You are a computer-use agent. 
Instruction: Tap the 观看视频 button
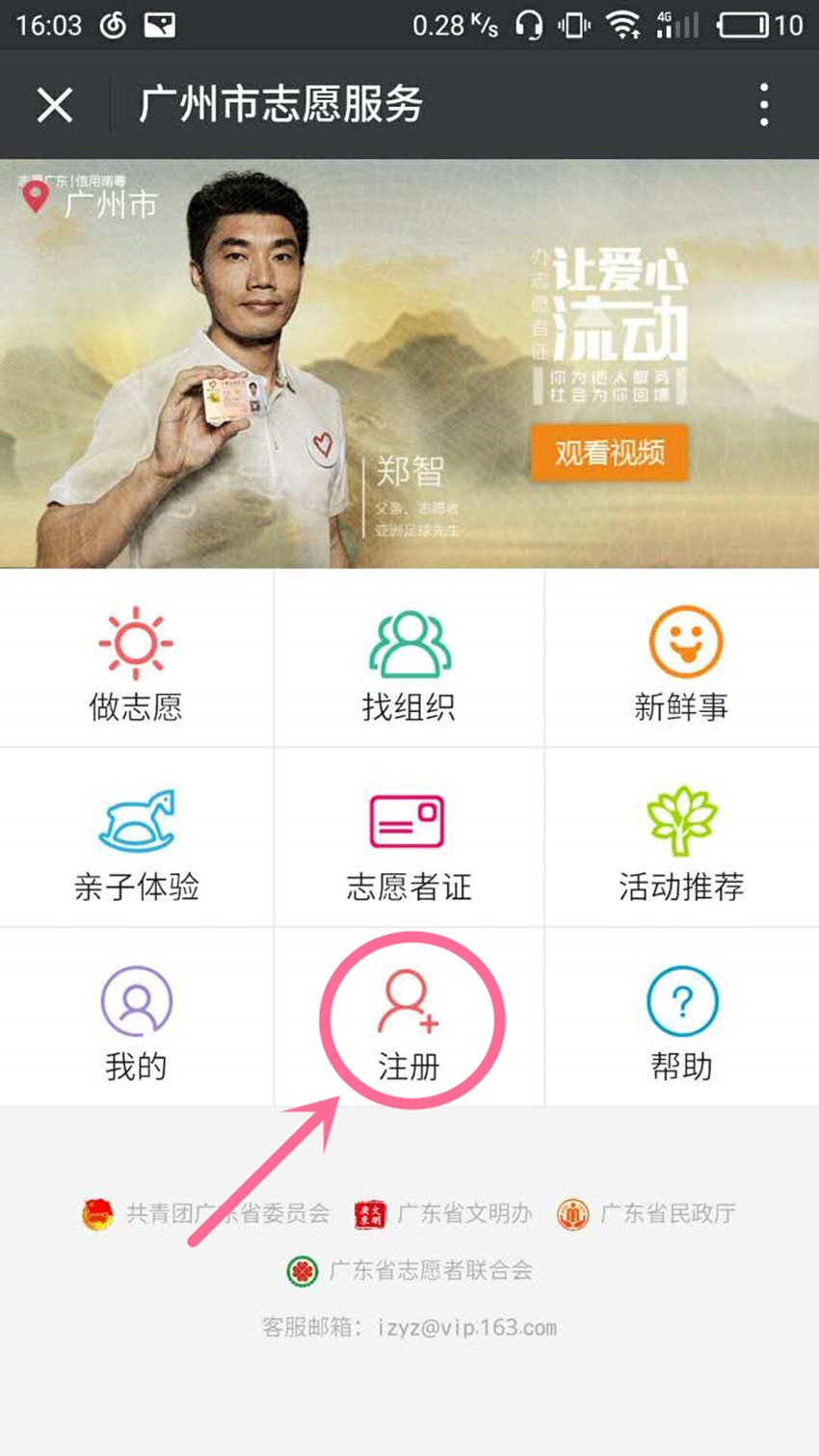[609, 452]
